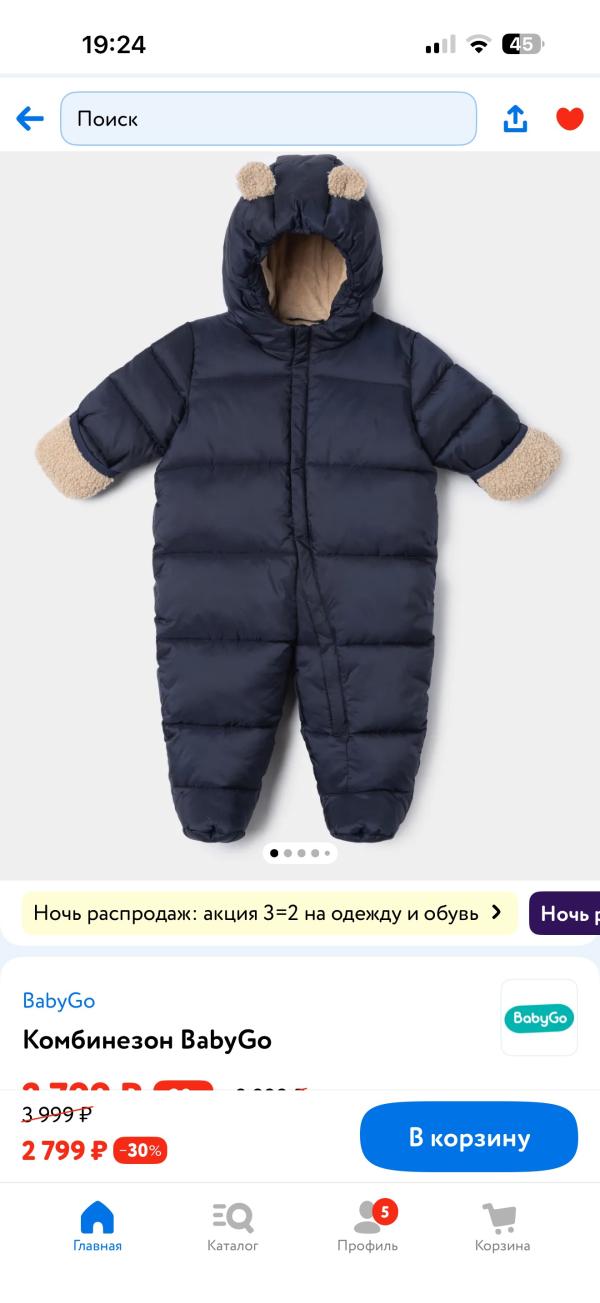Open the BabyGo brand link

point(59,1000)
